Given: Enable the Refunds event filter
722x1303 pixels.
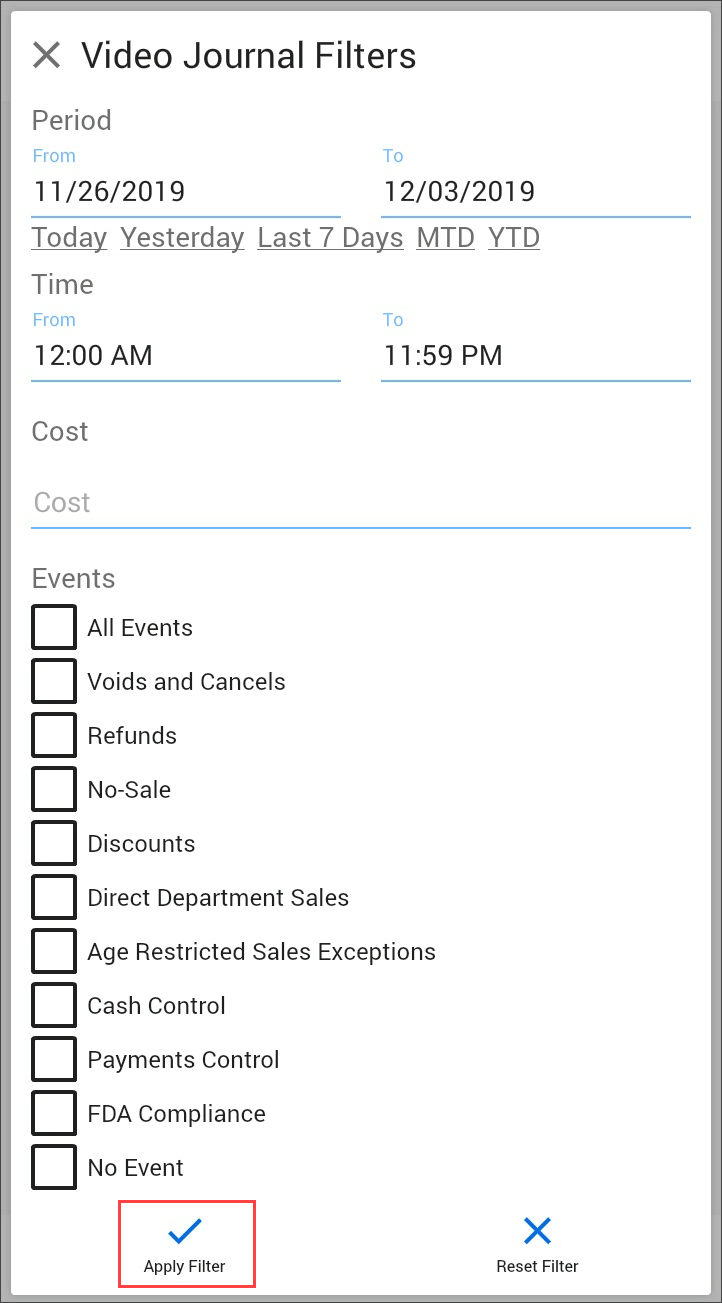Looking at the screenshot, I should [x=54, y=735].
